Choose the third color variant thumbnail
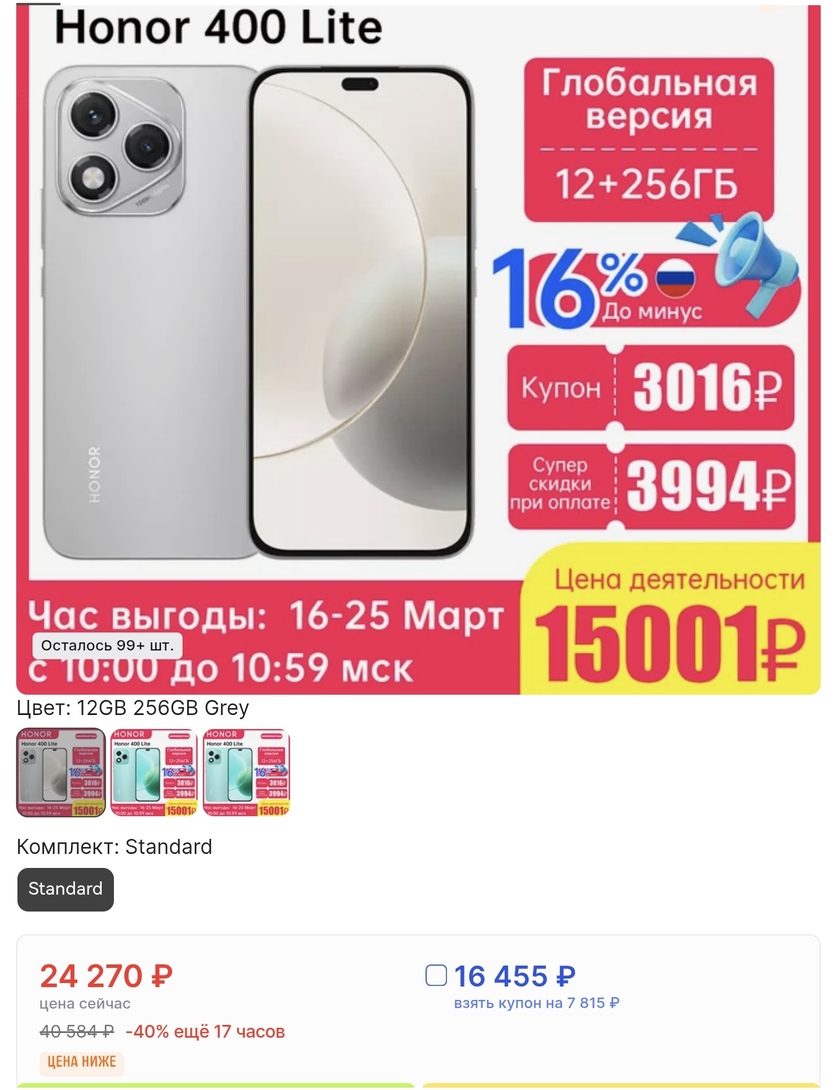Viewport: 837px width, 1090px height. click(x=246, y=772)
